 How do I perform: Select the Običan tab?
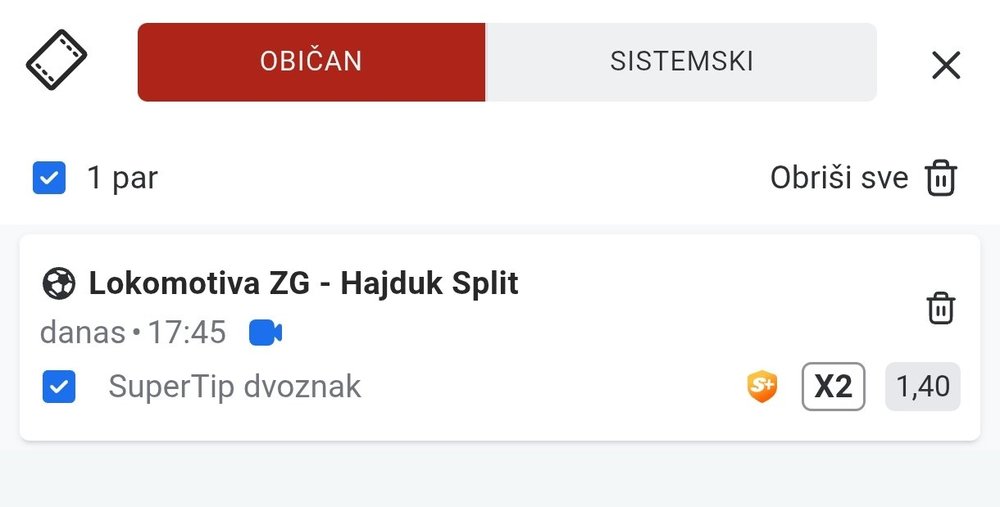[311, 62]
